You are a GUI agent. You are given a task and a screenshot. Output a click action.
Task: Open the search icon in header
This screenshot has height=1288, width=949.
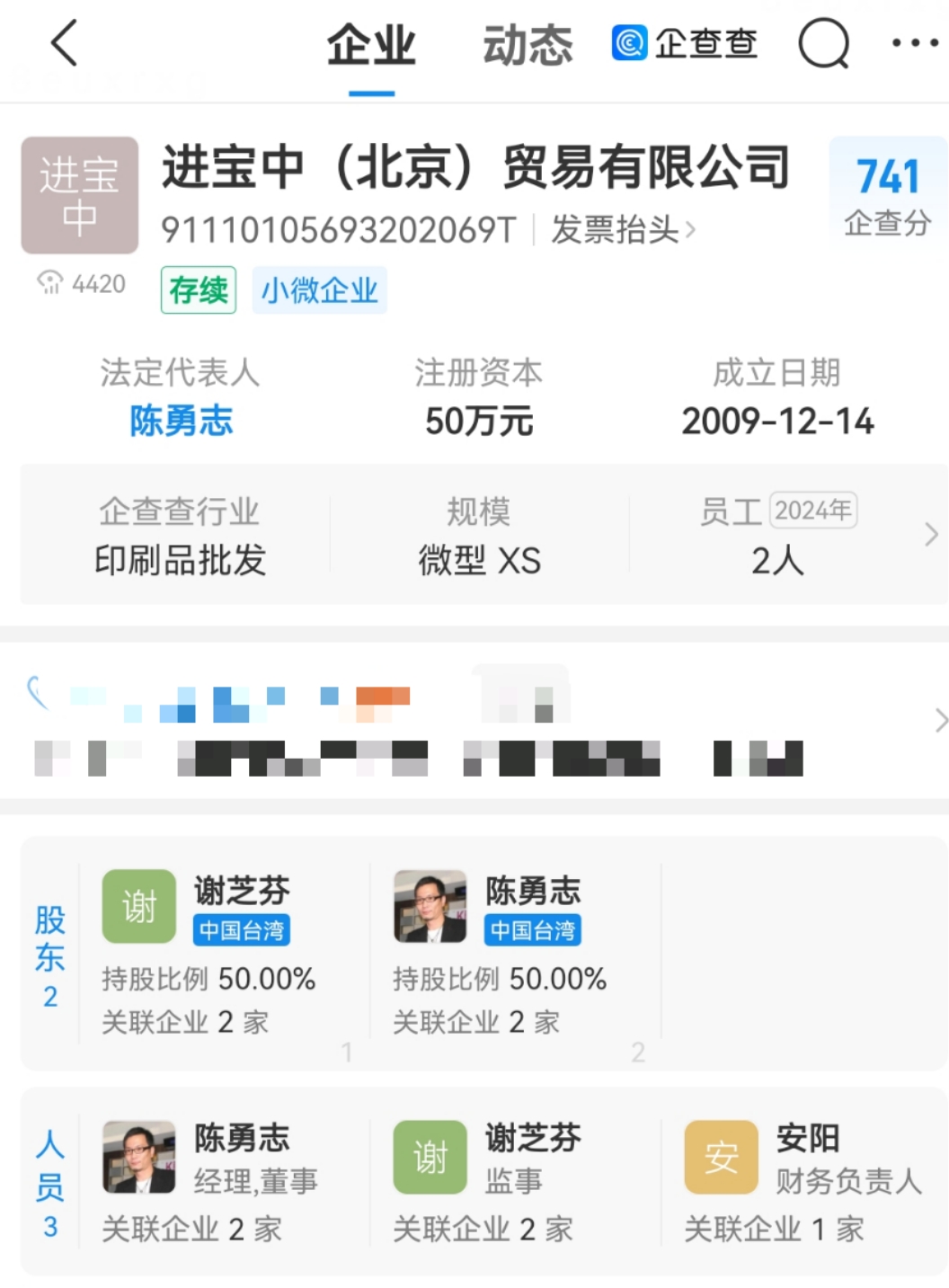click(823, 43)
